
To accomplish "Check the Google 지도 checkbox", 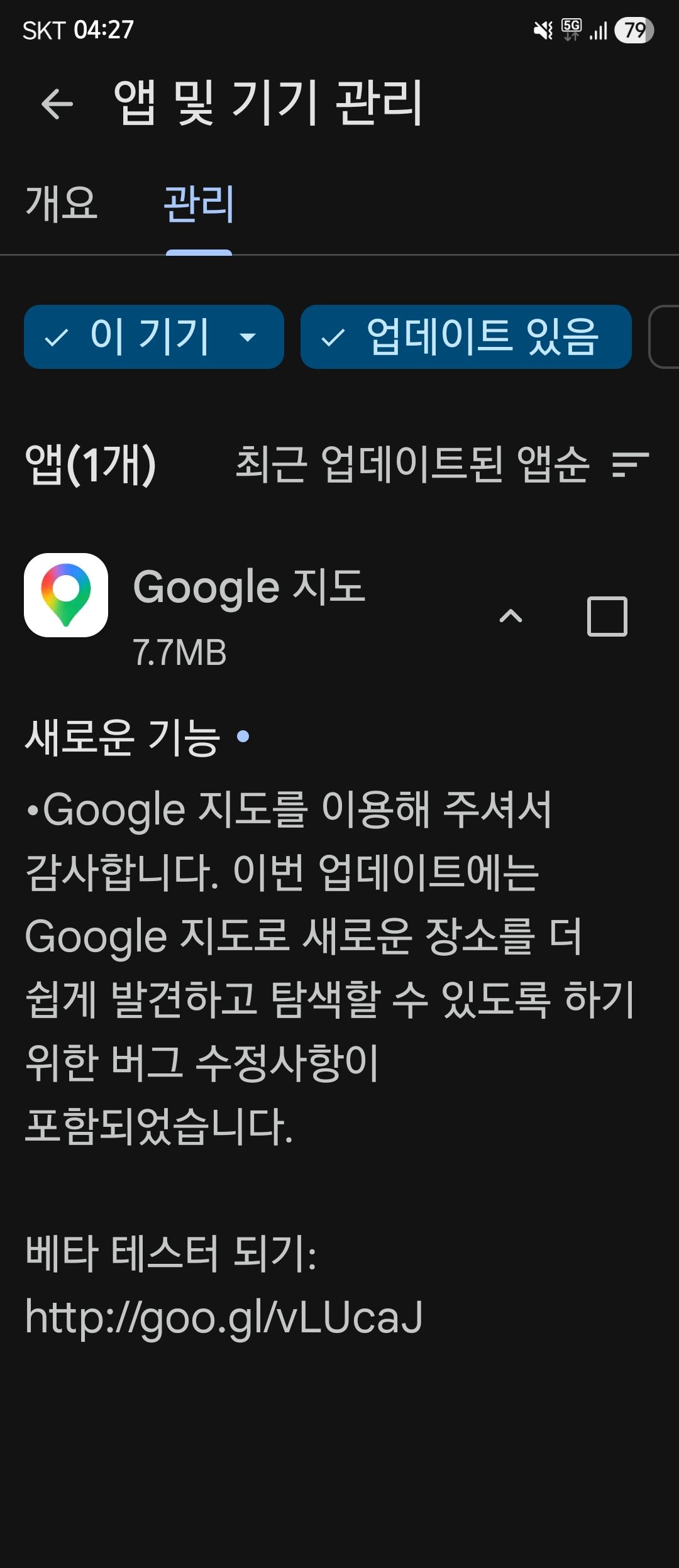I will (x=607, y=617).
